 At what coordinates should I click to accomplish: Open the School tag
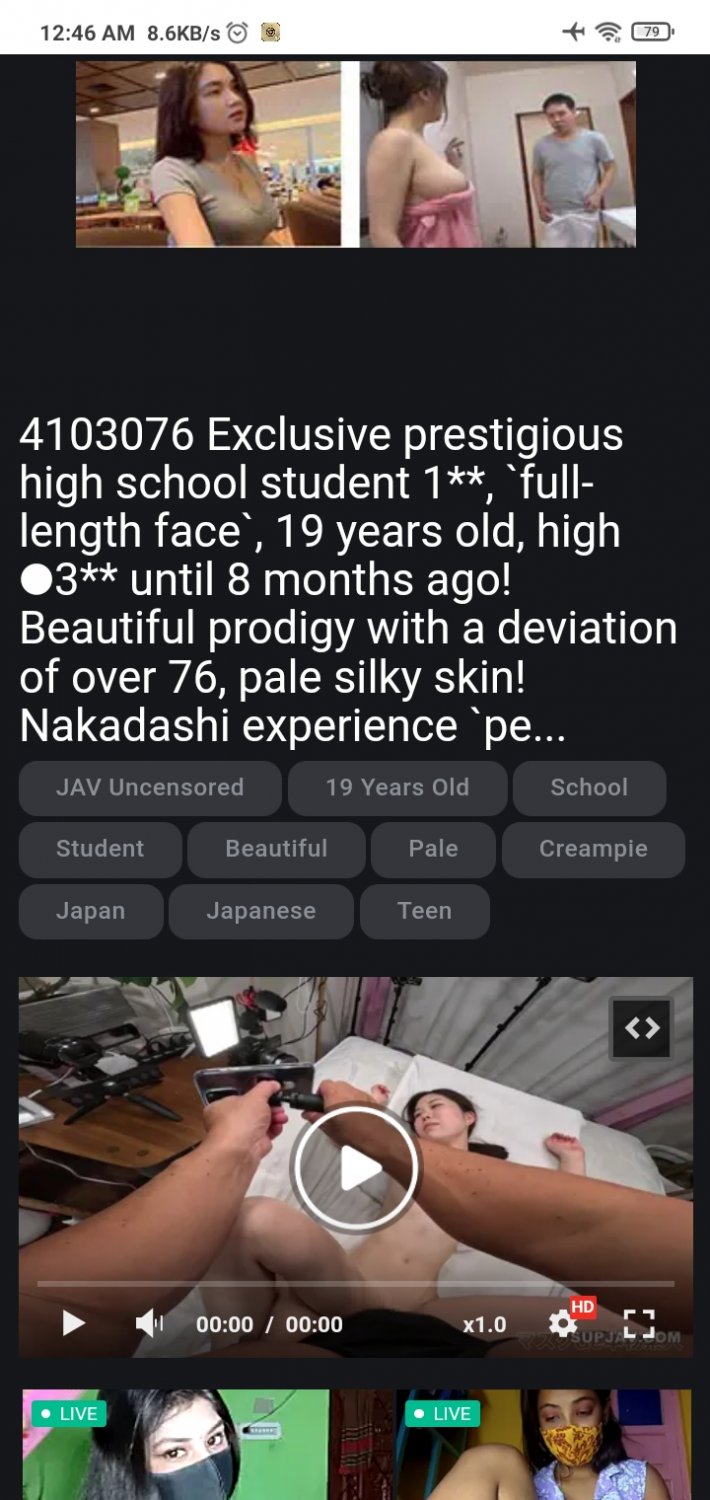589,788
